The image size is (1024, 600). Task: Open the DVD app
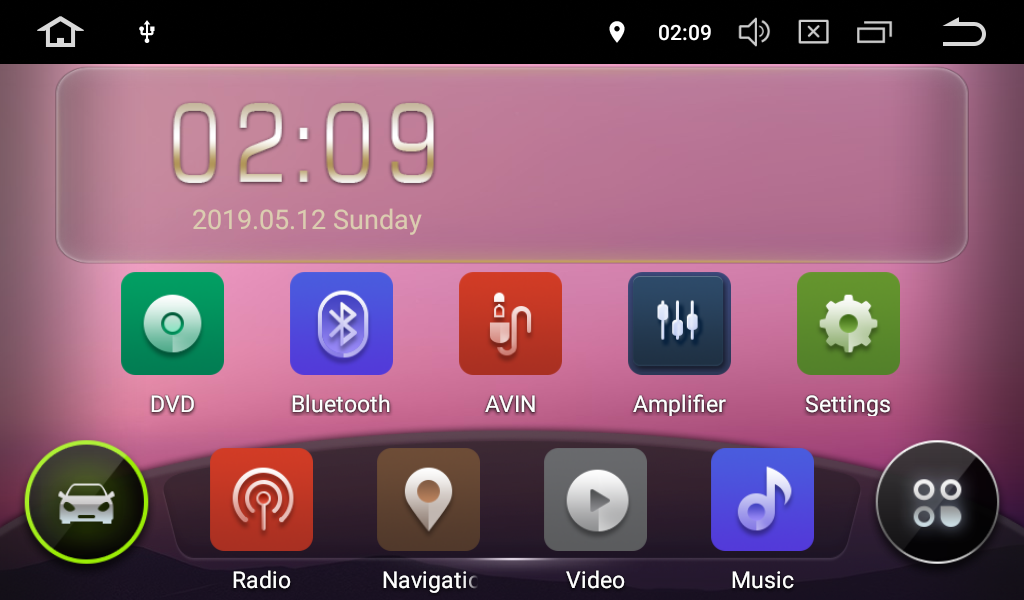pos(172,324)
